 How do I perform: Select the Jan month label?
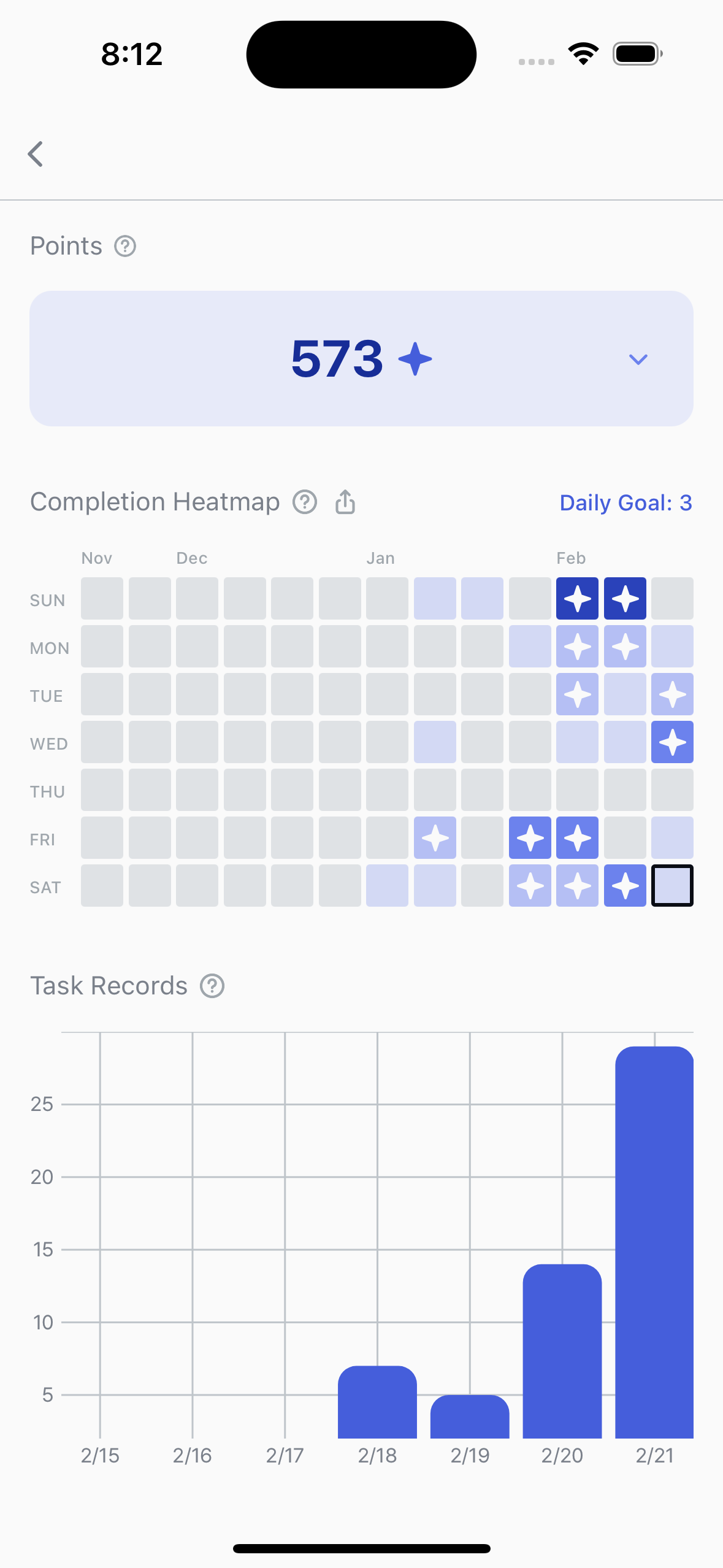tap(380, 558)
